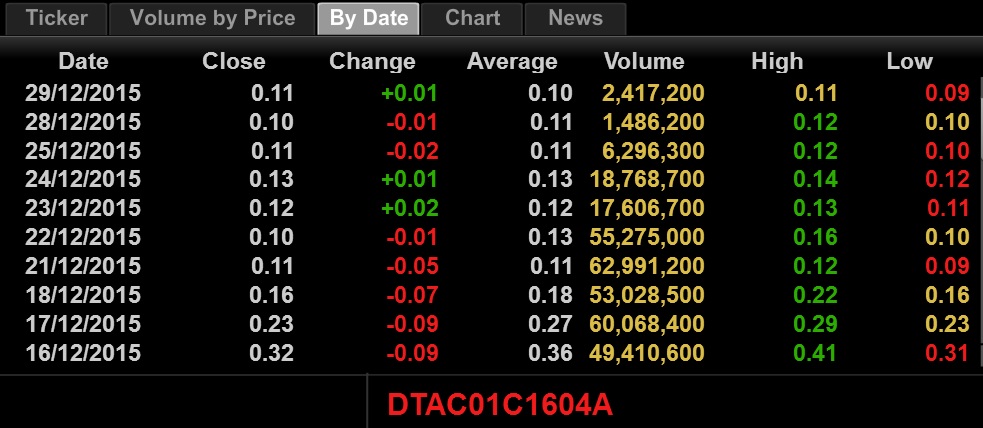Switch to the Ticker tab
Image resolution: width=983 pixels, height=428 pixels.
[56, 18]
